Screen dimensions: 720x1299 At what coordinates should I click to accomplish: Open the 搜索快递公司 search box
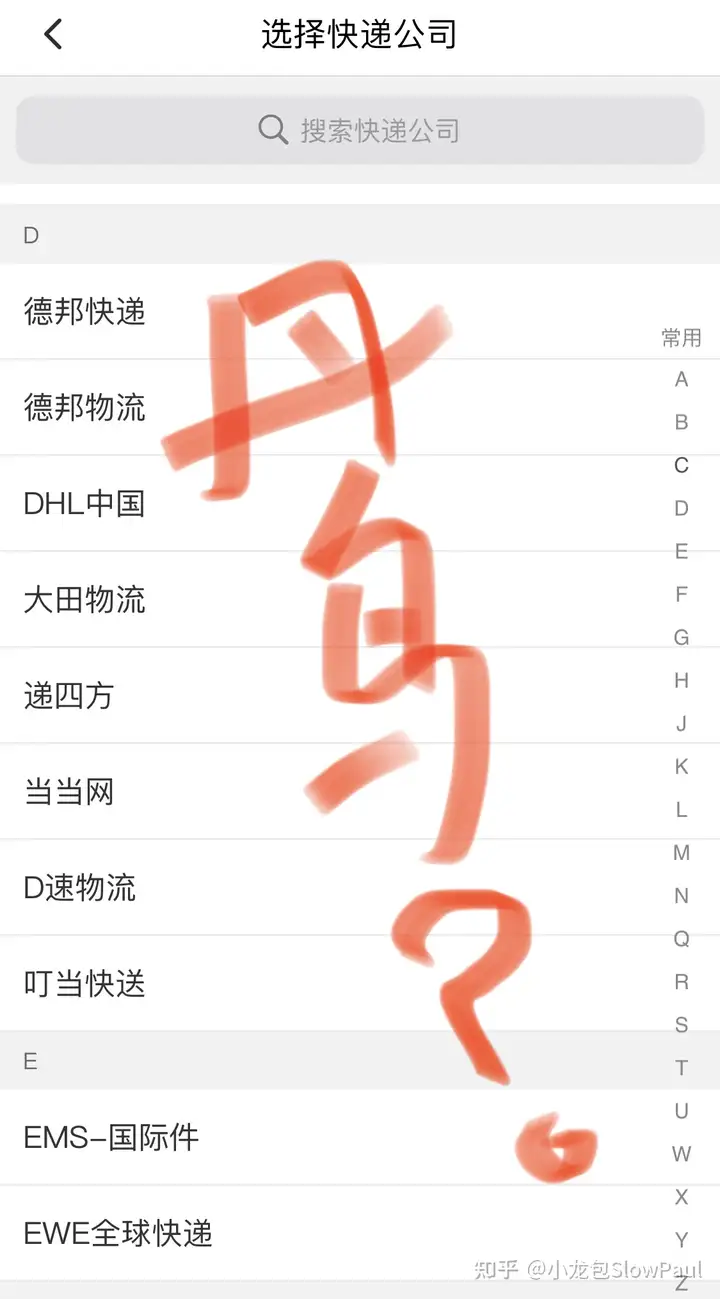(x=359, y=130)
